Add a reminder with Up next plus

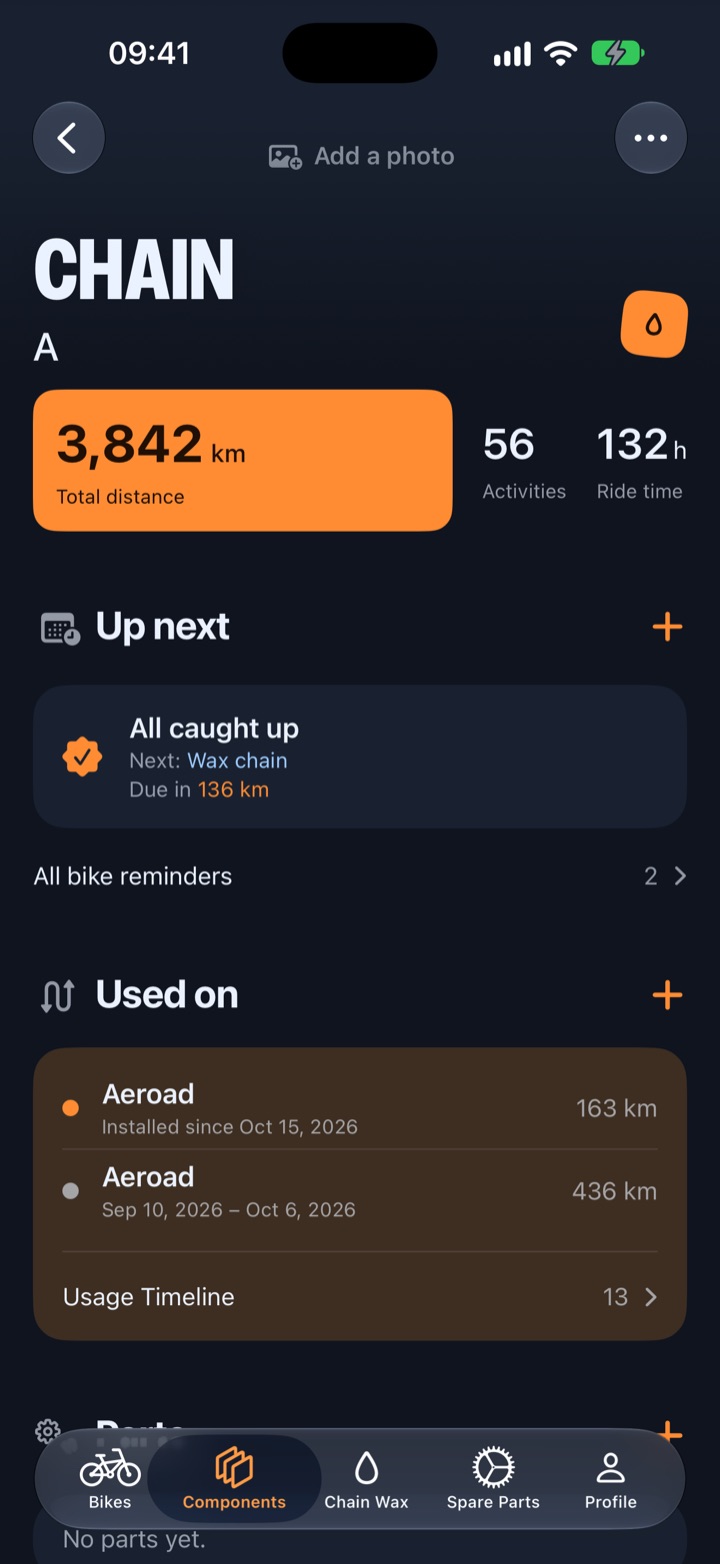click(x=667, y=627)
